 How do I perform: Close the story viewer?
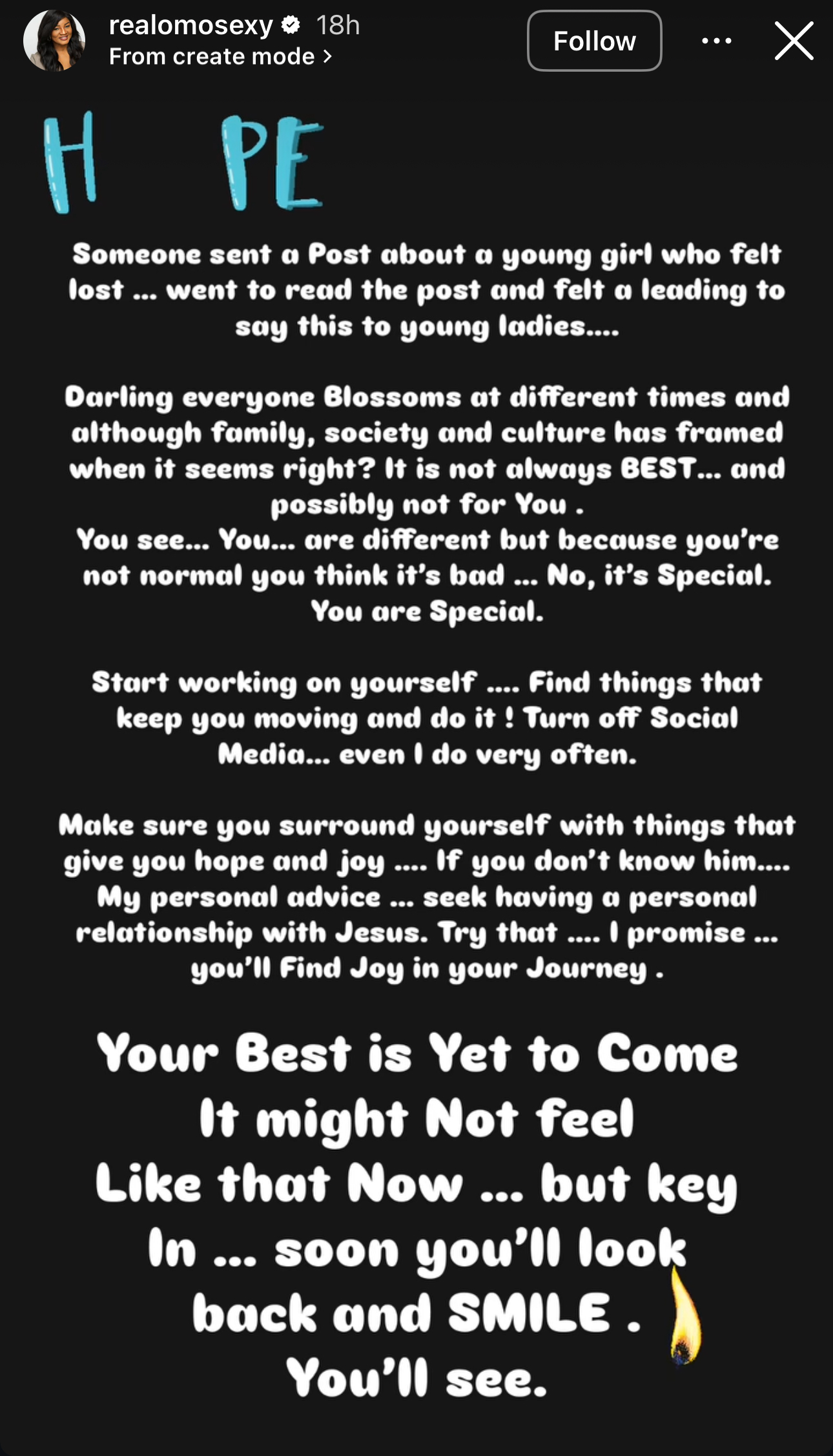pyautogui.click(x=794, y=41)
